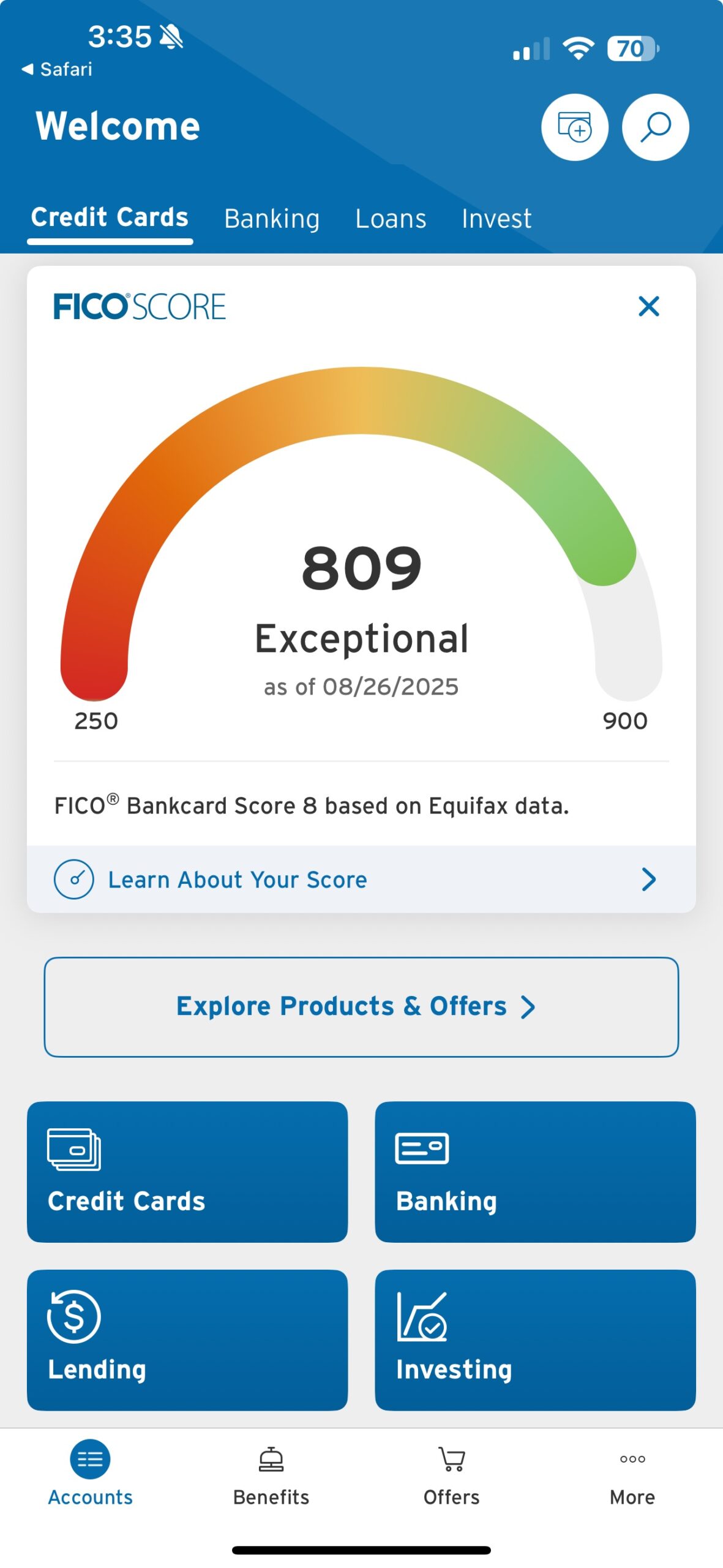Open the Investing tile
Viewport: 723px width, 1568px height.
click(x=535, y=1340)
